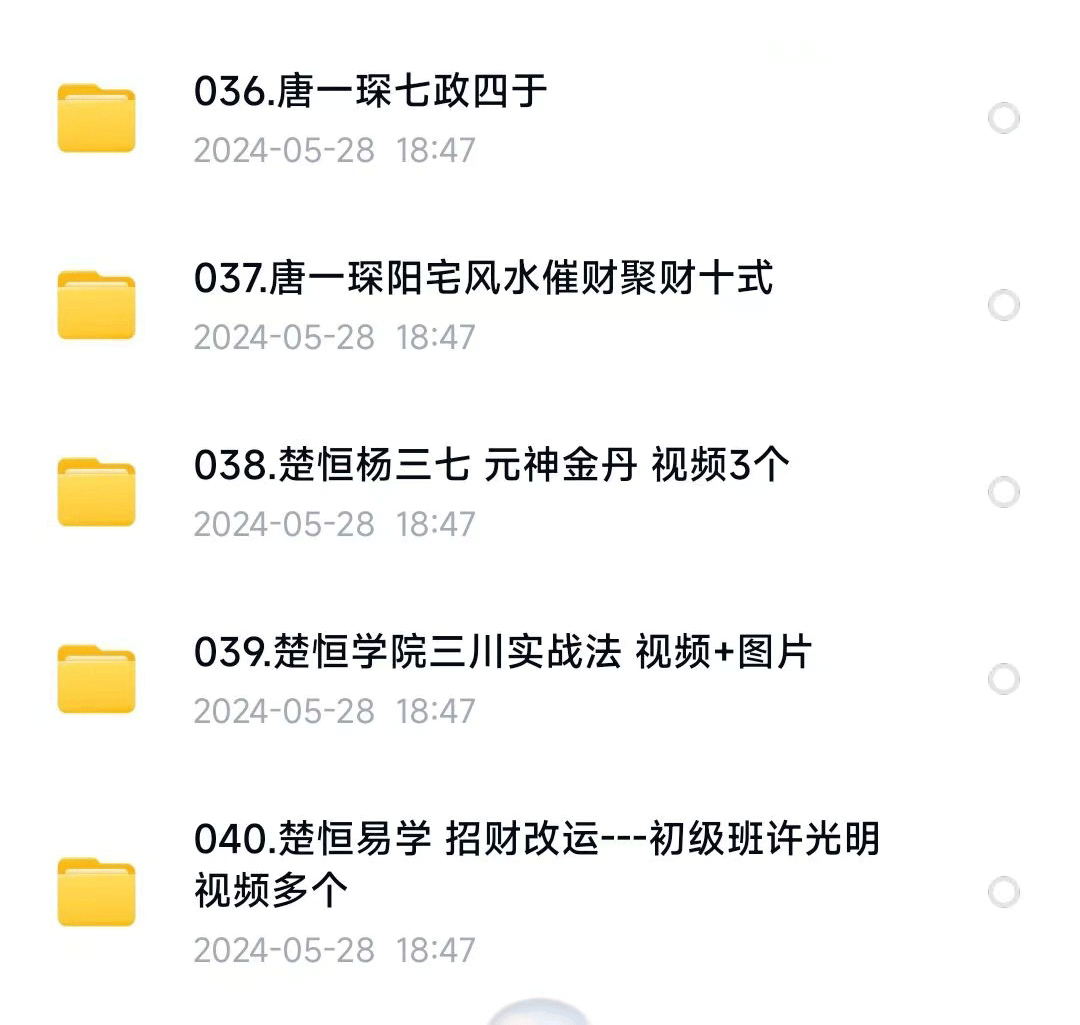Open folder 038.楚恒杨三七 元神金丹
This screenshot has width=1080, height=1025.
pyautogui.click(x=491, y=467)
